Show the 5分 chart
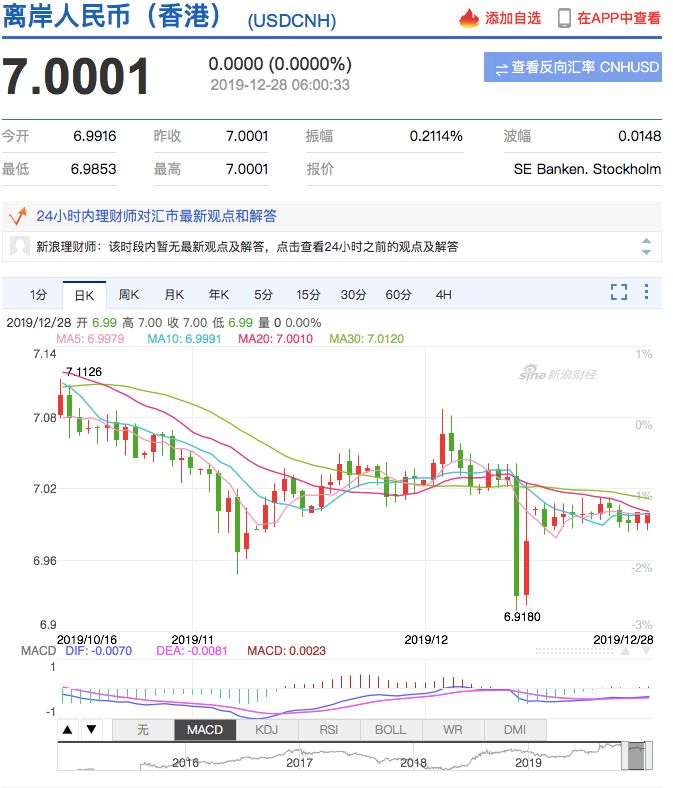 click(x=263, y=294)
